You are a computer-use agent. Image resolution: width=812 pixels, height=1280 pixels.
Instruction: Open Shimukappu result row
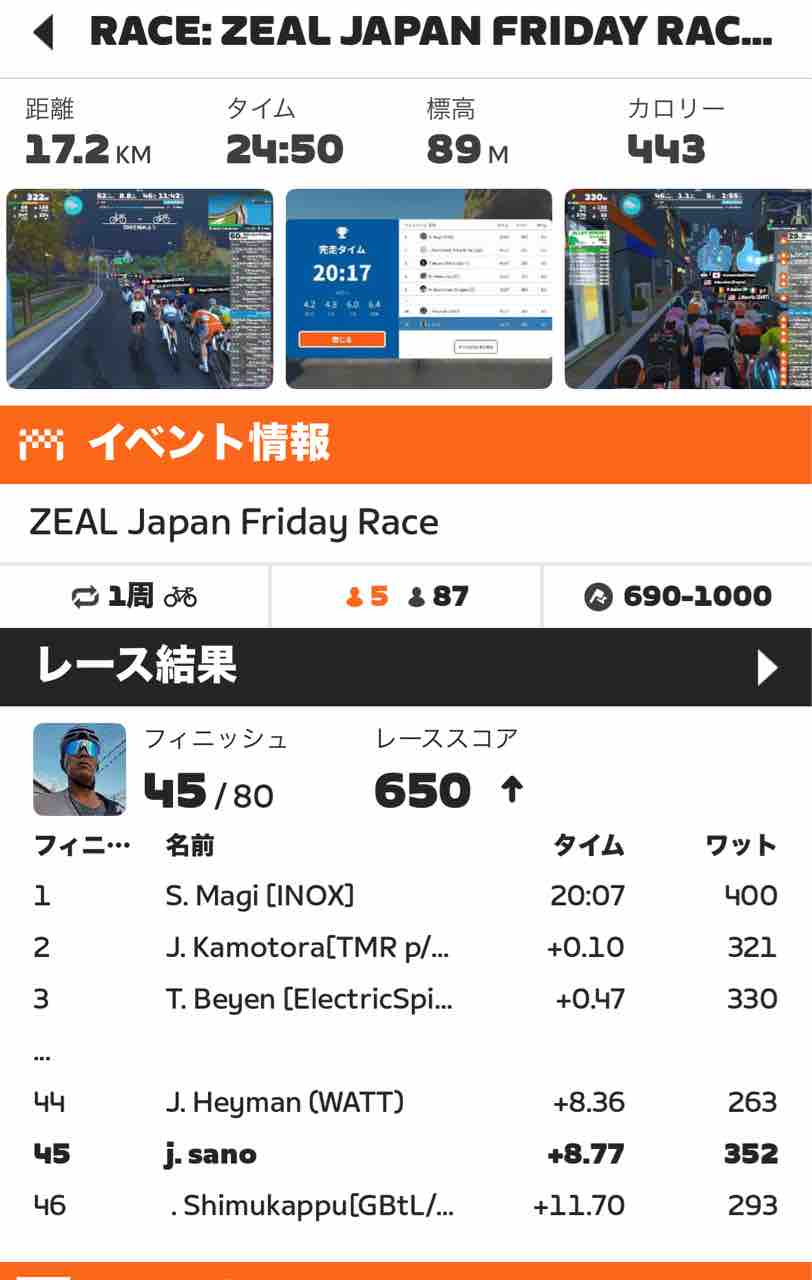[406, 1206]
